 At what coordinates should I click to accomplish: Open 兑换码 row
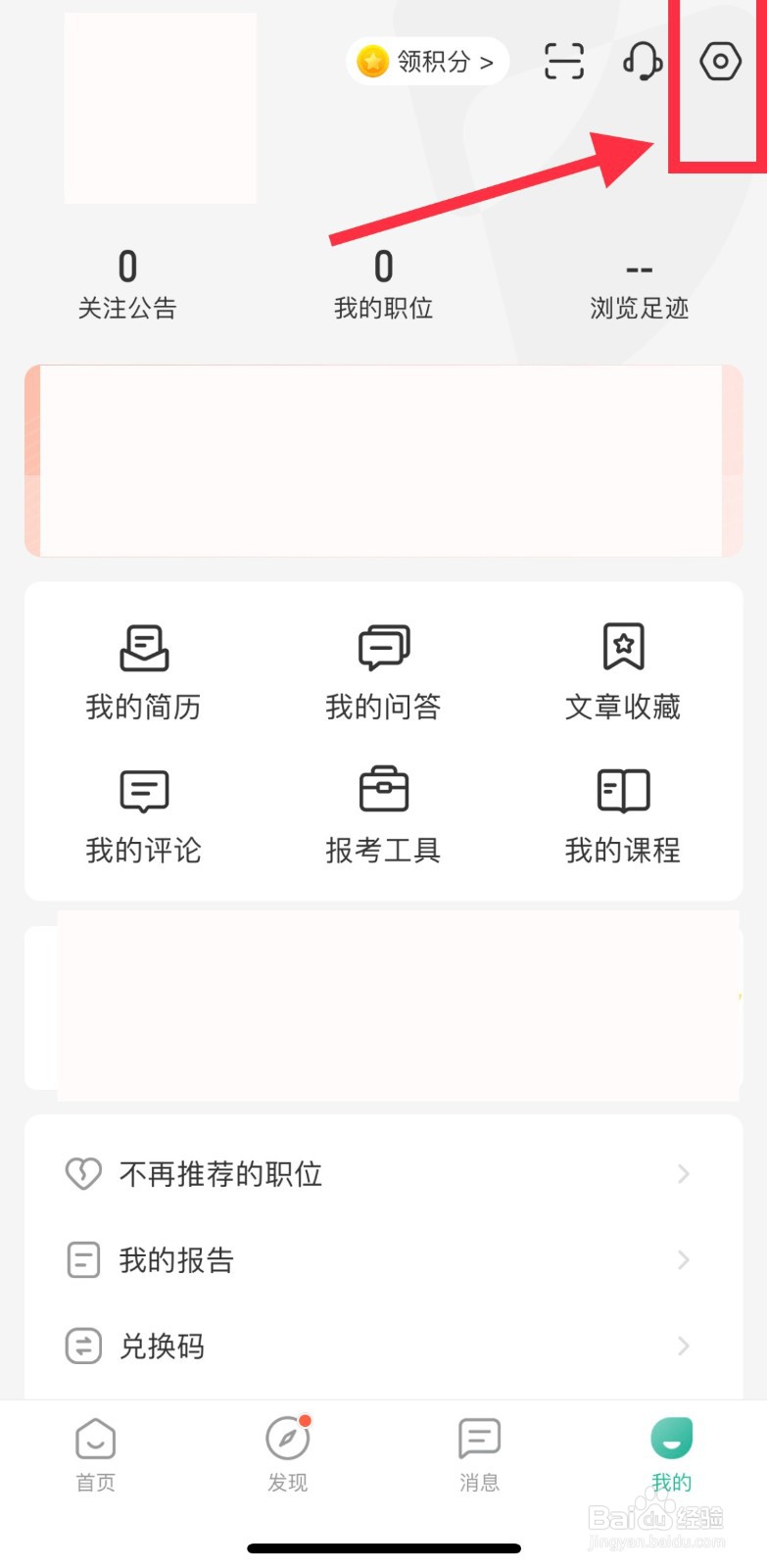[x=383, y=1346]
